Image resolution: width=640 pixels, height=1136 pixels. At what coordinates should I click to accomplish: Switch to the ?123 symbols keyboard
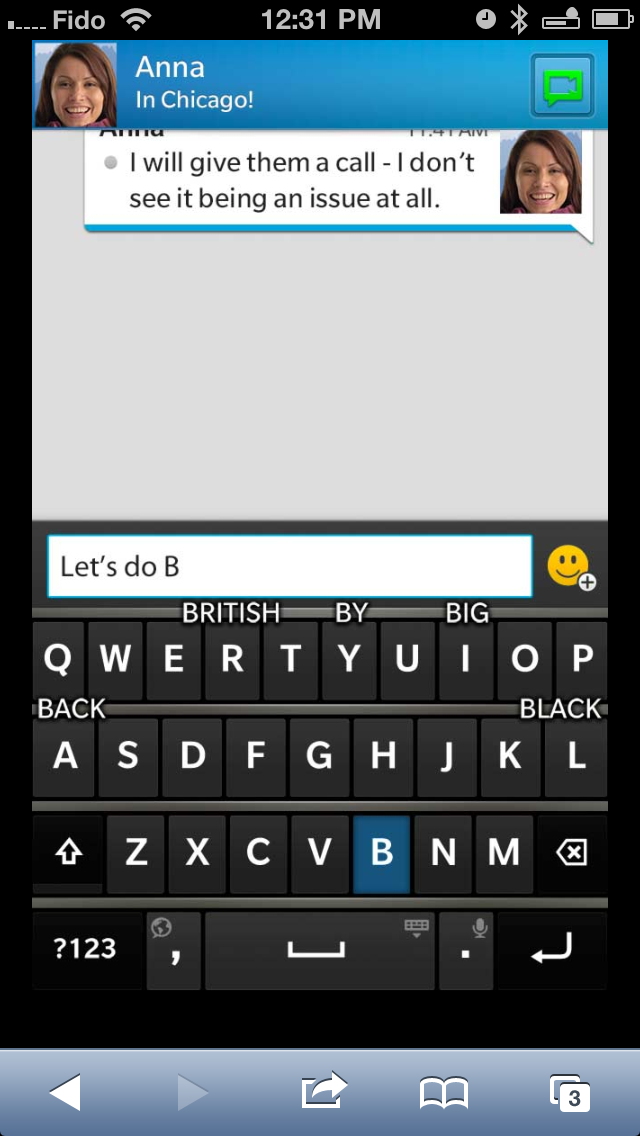click(85, 949)
